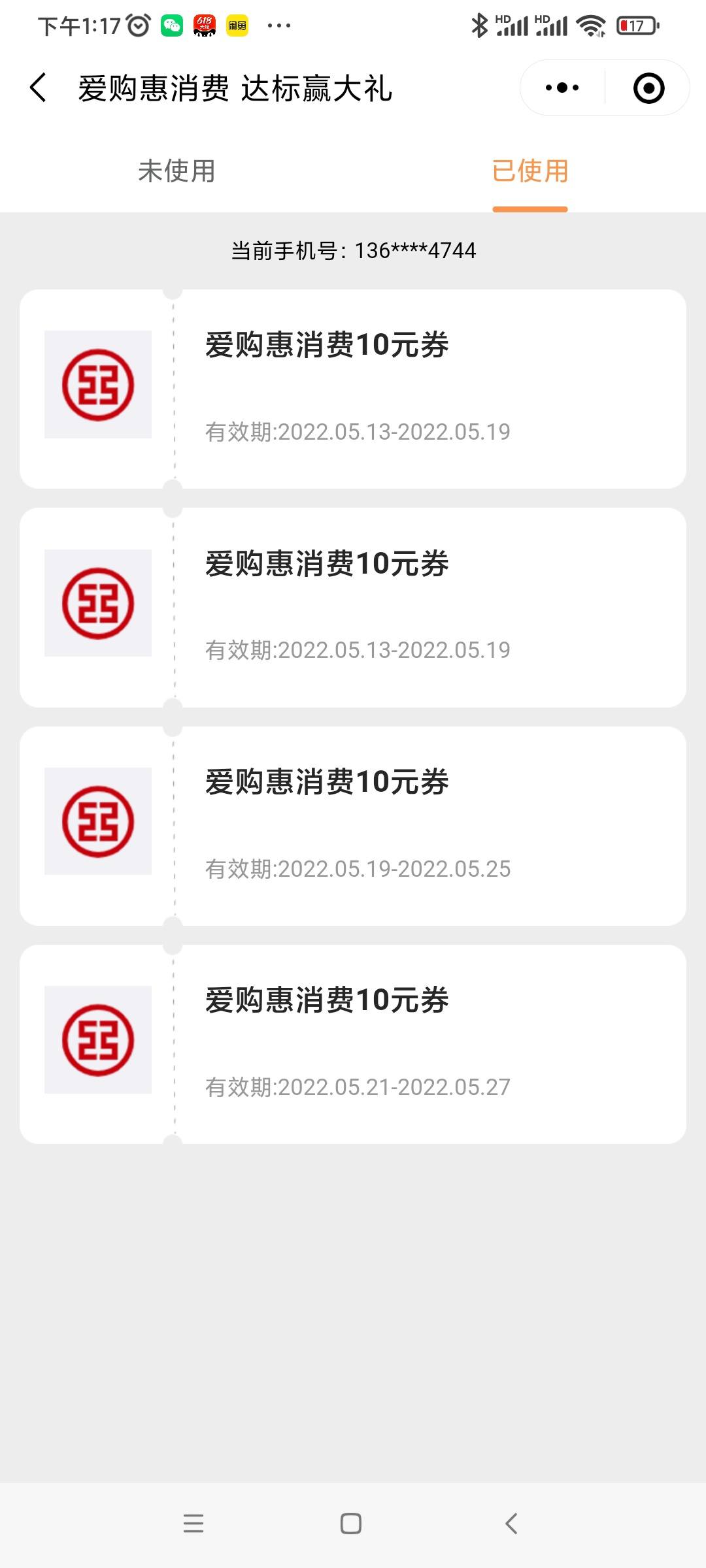
Task: Open the mini program three-dot menu
Action: click(x=562, y=88)
